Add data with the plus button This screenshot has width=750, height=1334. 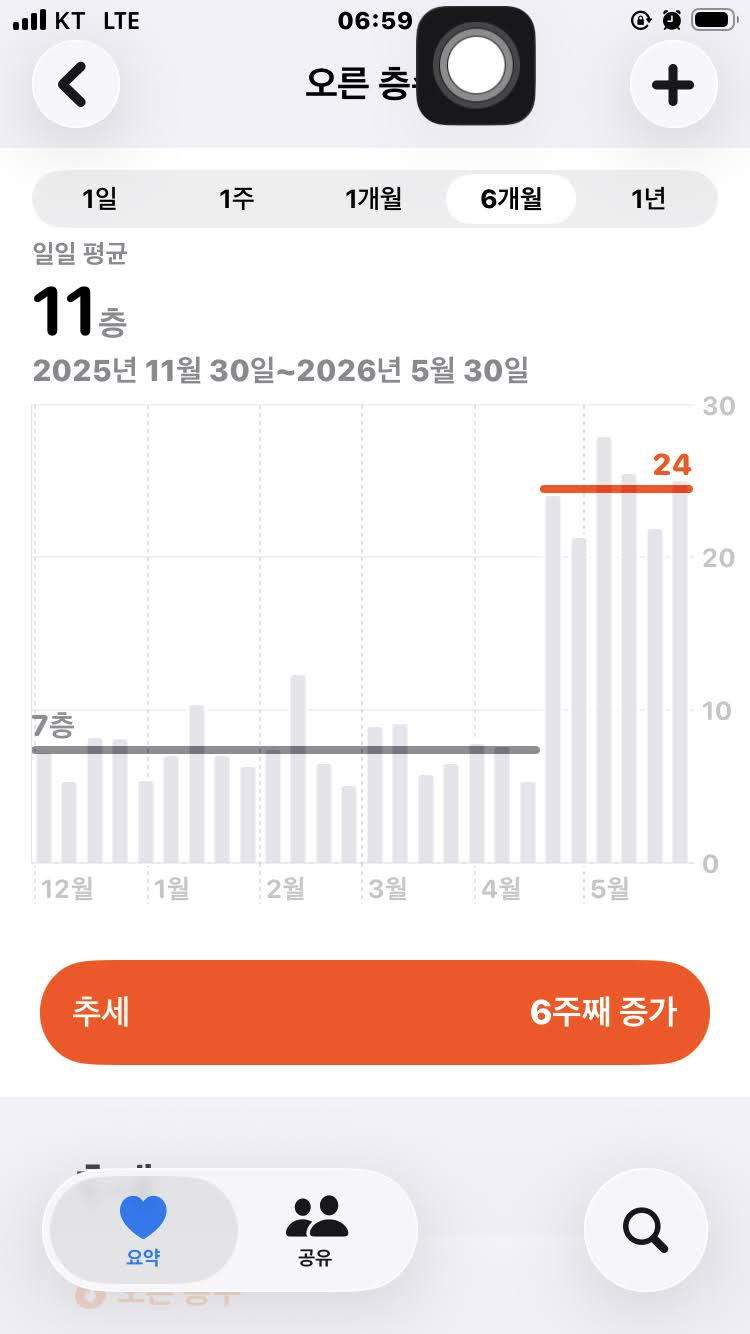(673, 85)
